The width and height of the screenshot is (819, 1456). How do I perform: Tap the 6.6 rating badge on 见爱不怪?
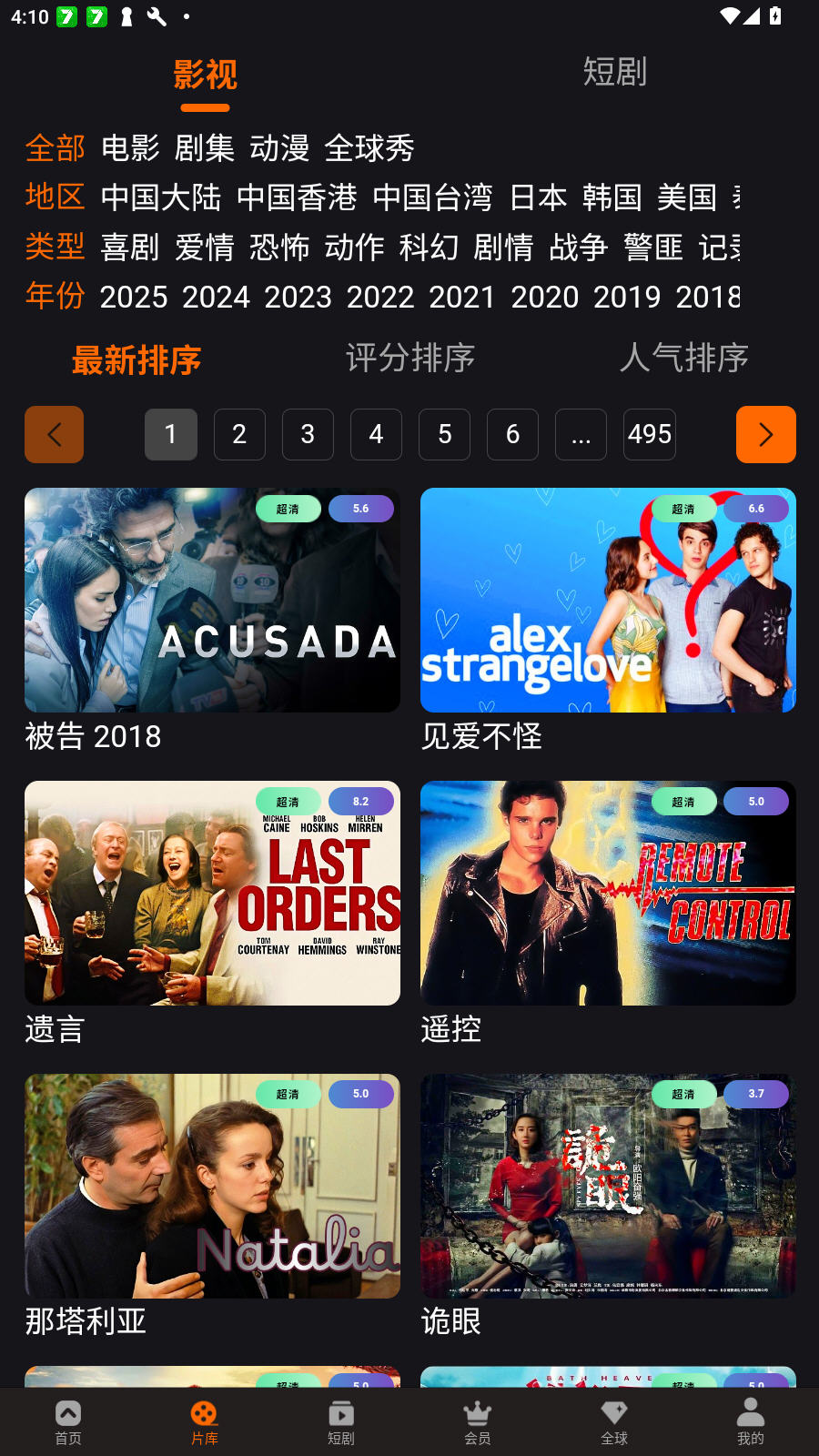[756, 509]
